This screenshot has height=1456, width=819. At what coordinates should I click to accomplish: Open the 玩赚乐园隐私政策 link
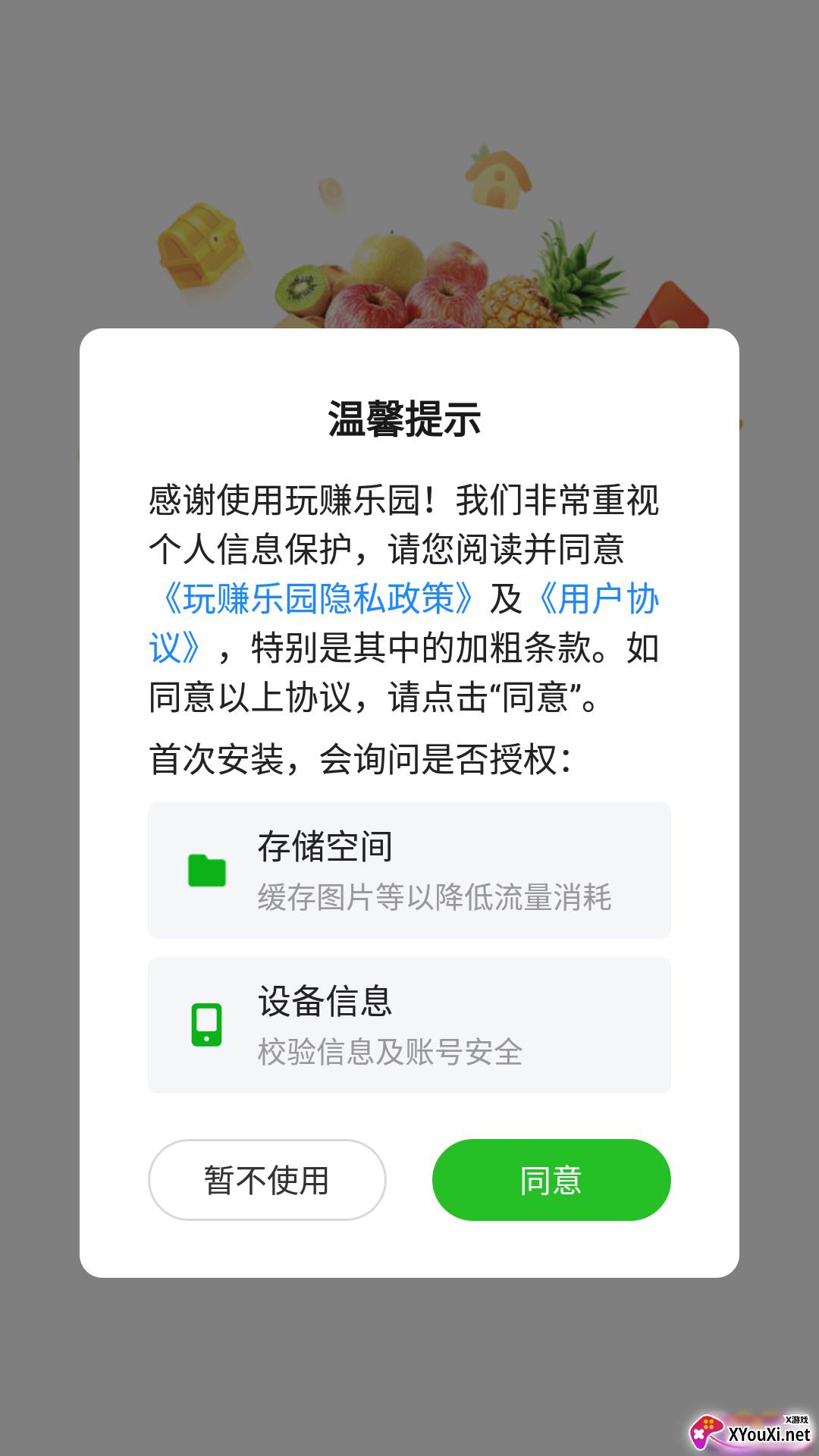click(x=318, y=598)
